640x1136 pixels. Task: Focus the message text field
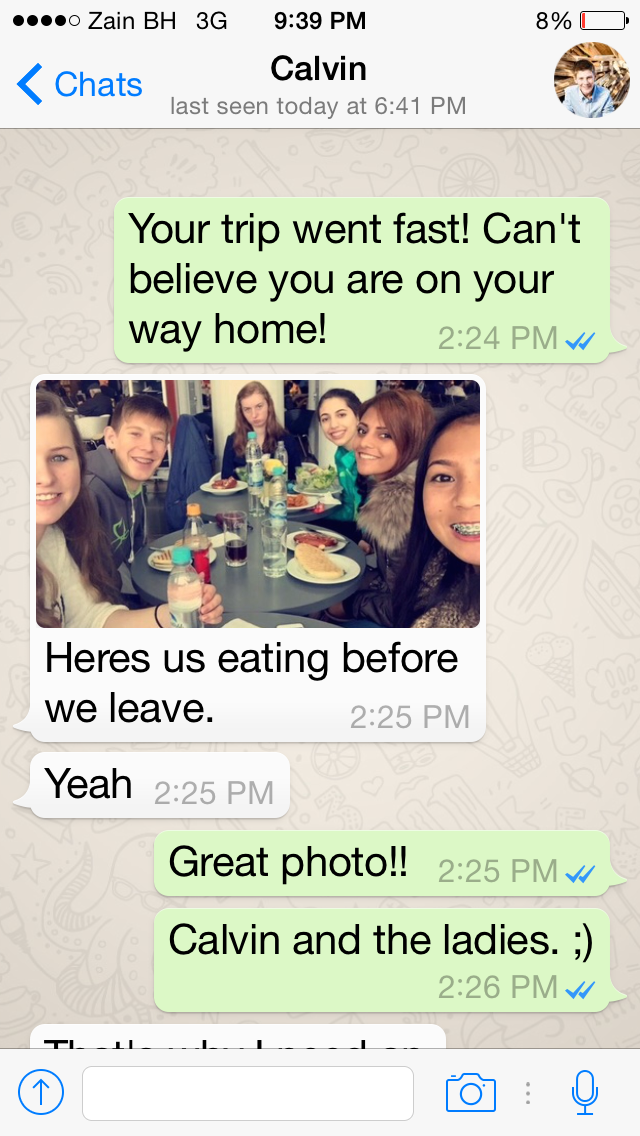point(247,1093)
